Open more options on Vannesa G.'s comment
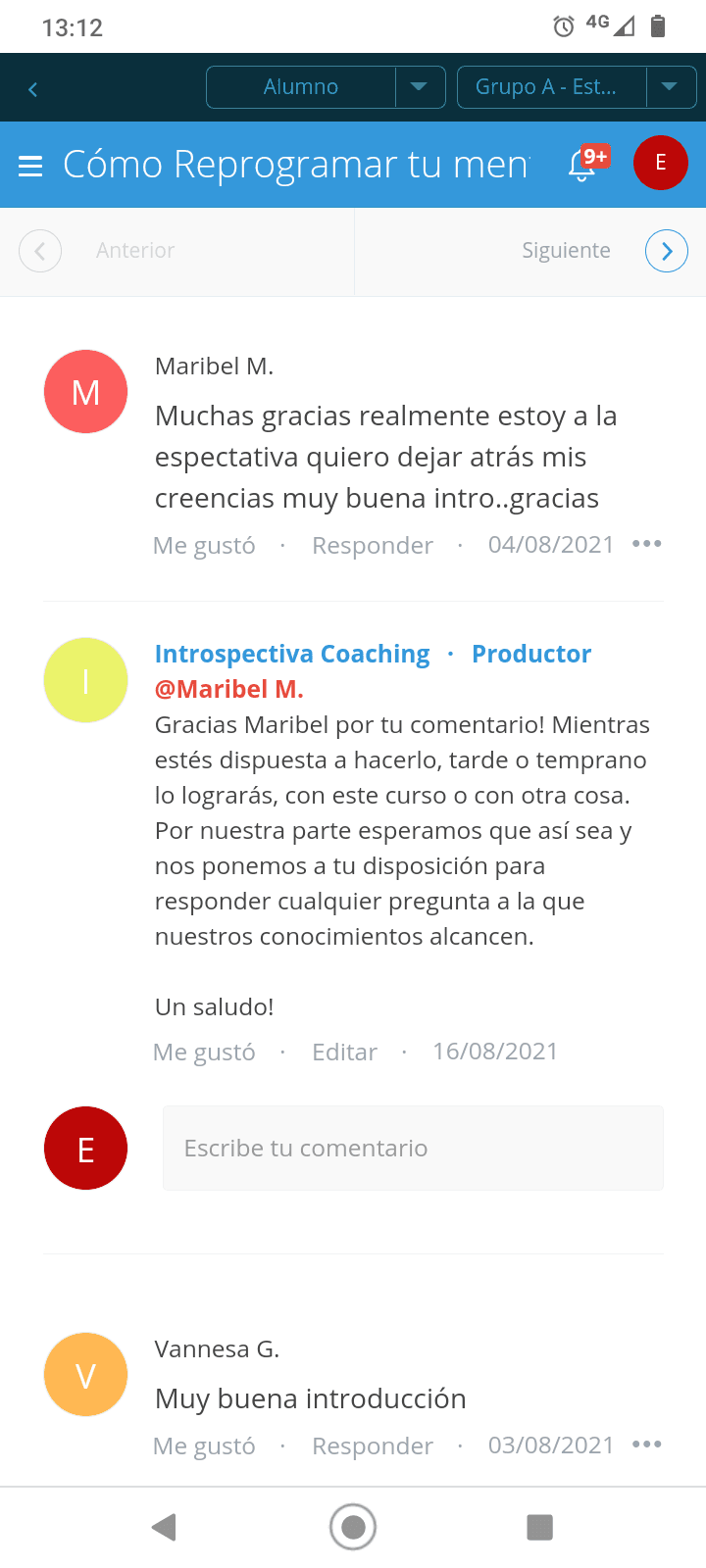Screen dimensions: 706x1568 (646, 1445)
